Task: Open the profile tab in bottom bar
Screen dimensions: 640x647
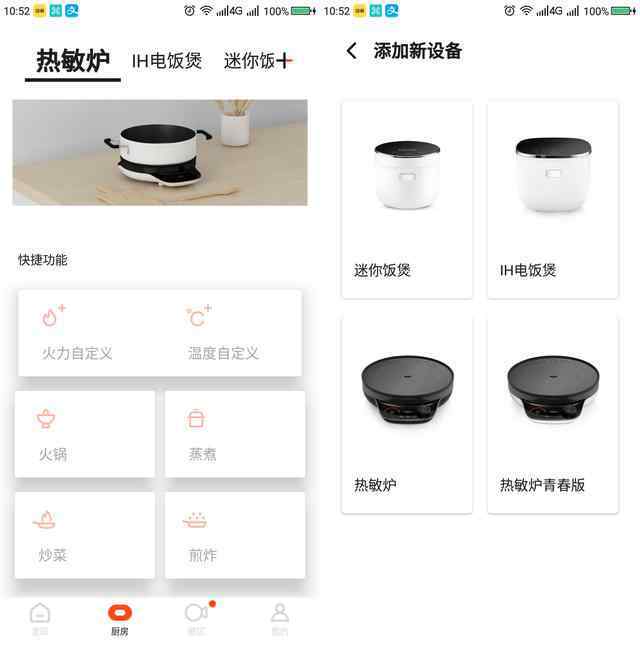Action: pos(279,618)
